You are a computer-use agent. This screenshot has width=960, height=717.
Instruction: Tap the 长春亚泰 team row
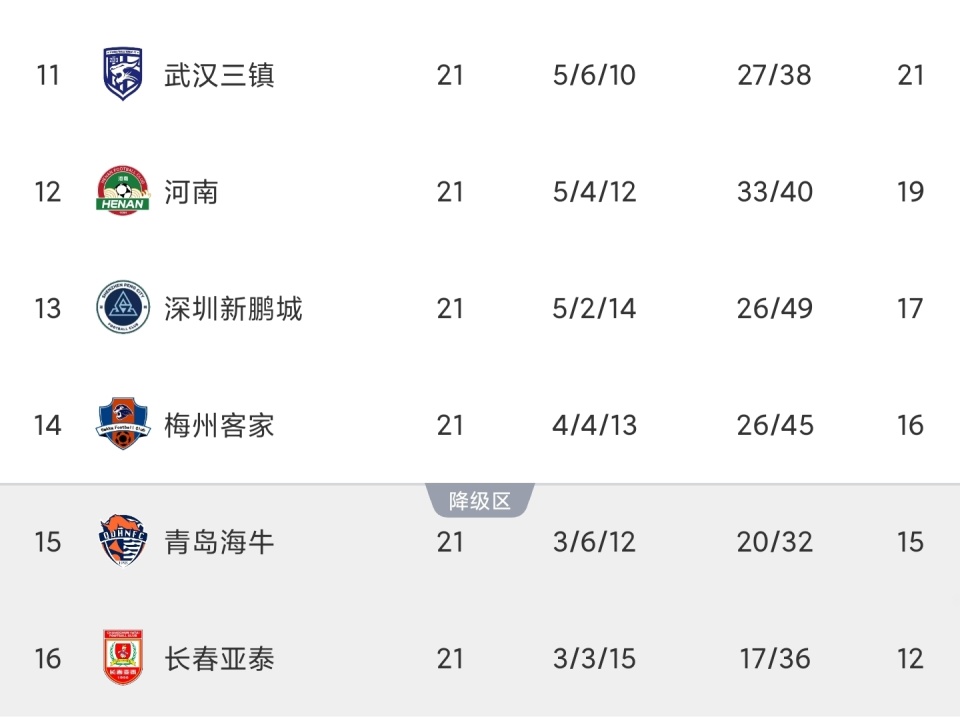(x=219, y=659)
